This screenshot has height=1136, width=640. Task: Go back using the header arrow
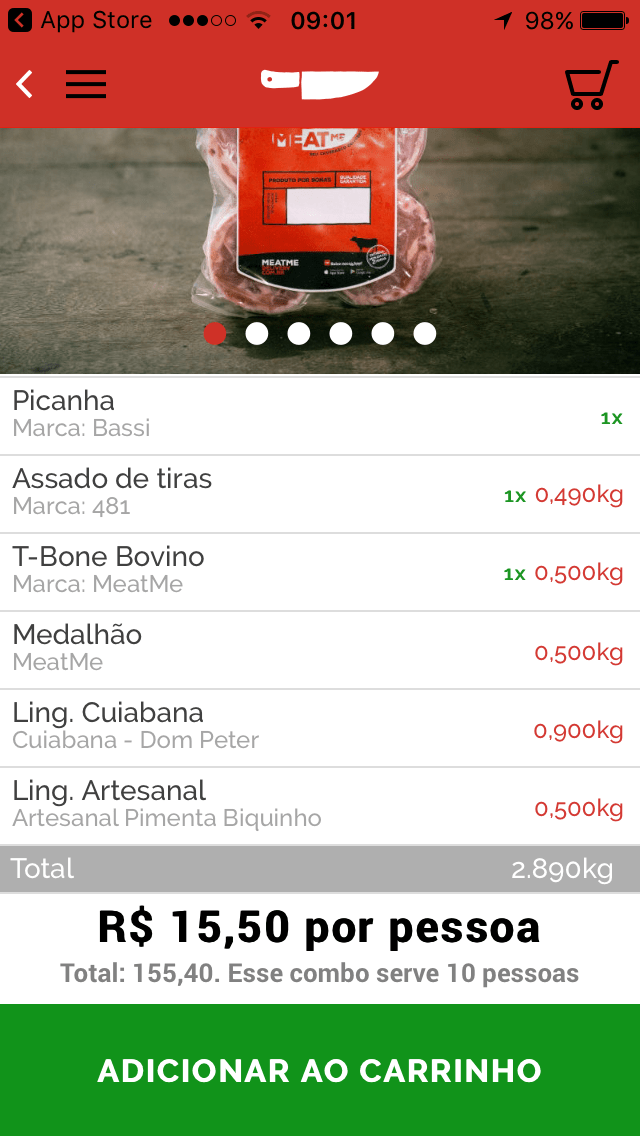[x=25, y=85]
